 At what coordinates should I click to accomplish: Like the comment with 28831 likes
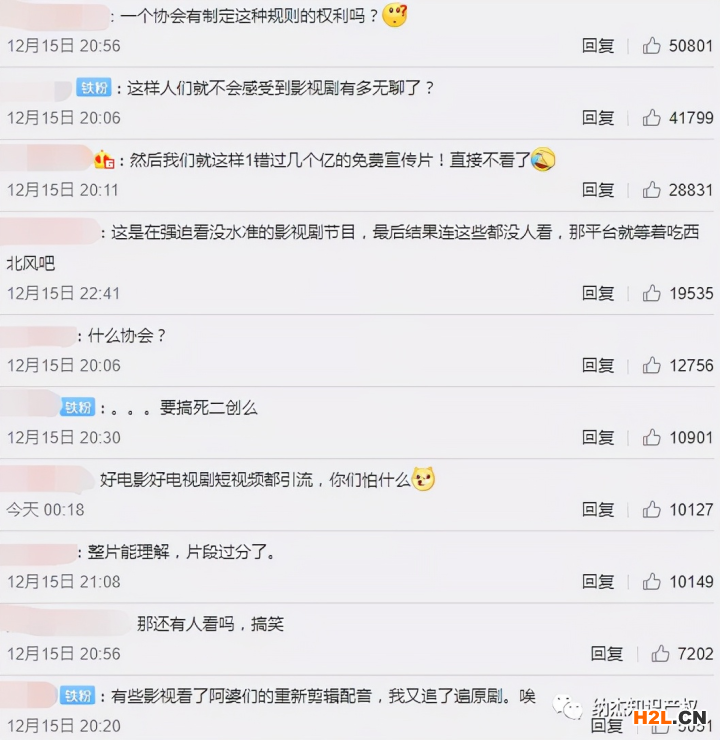coord(652,190)
